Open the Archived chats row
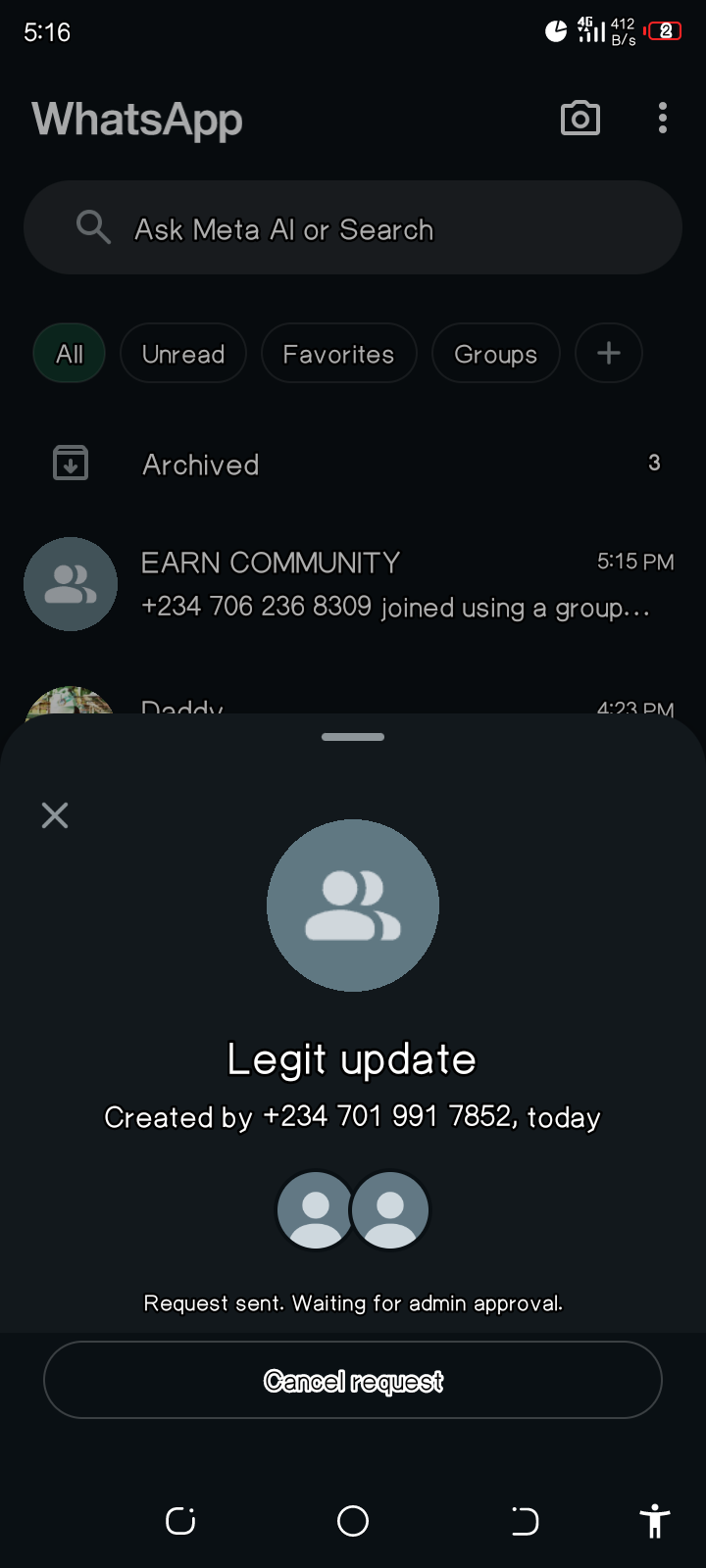This screenshot has height=1568, width=706. point(353,464)
